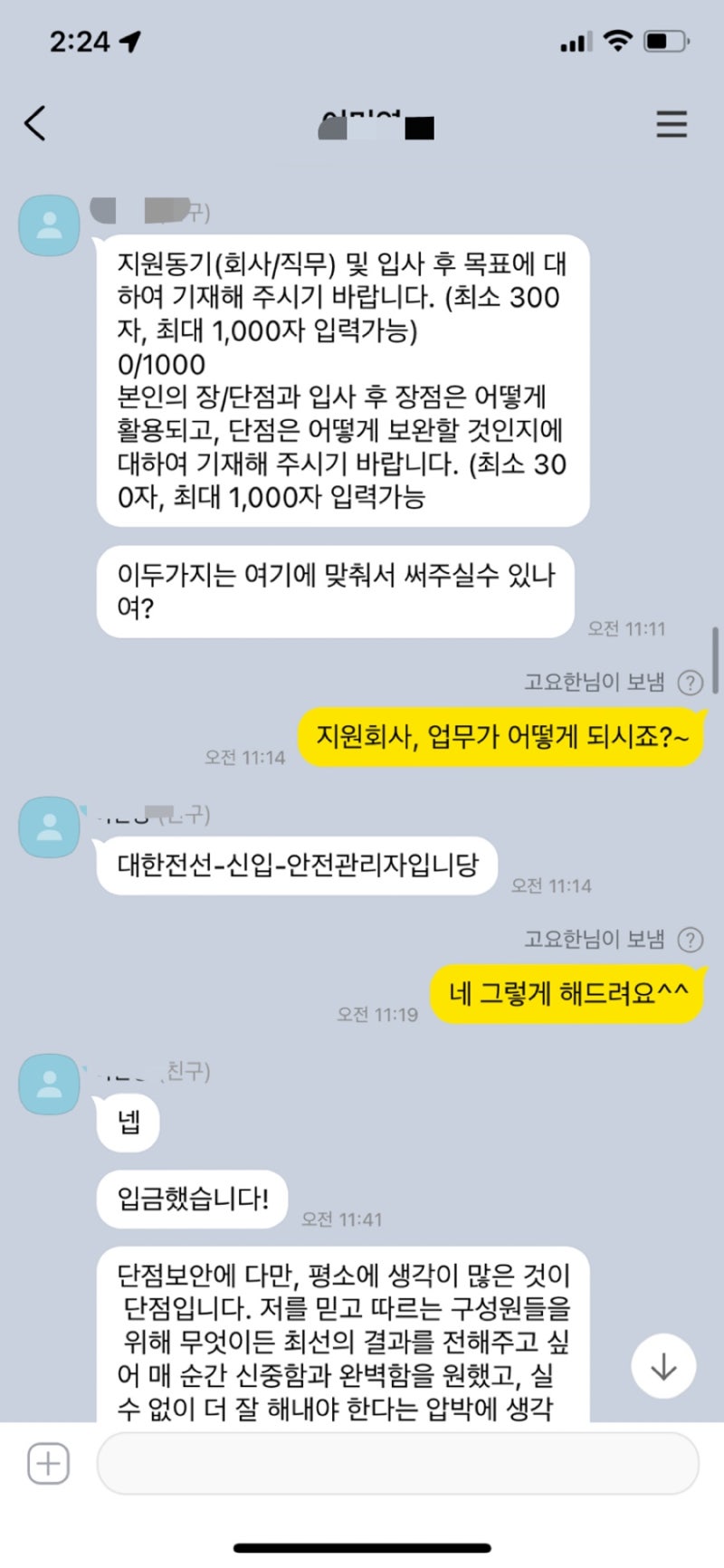Go back to the chat list

[35, 123]
